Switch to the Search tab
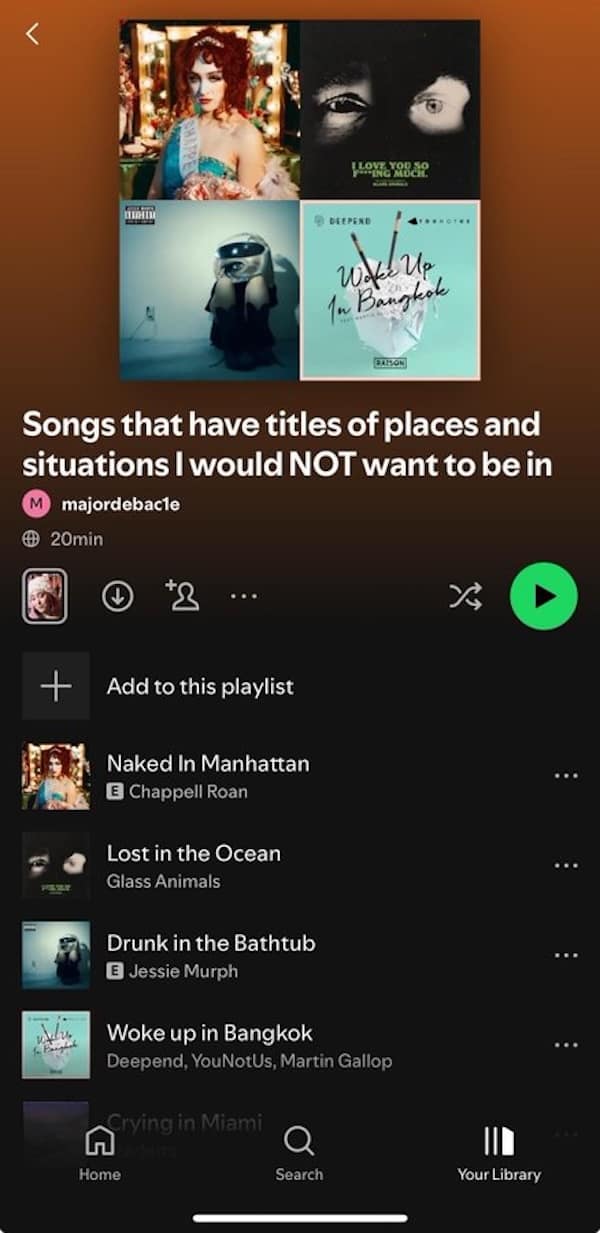This screenshot has width=600, height=1233. point(299,1153)
